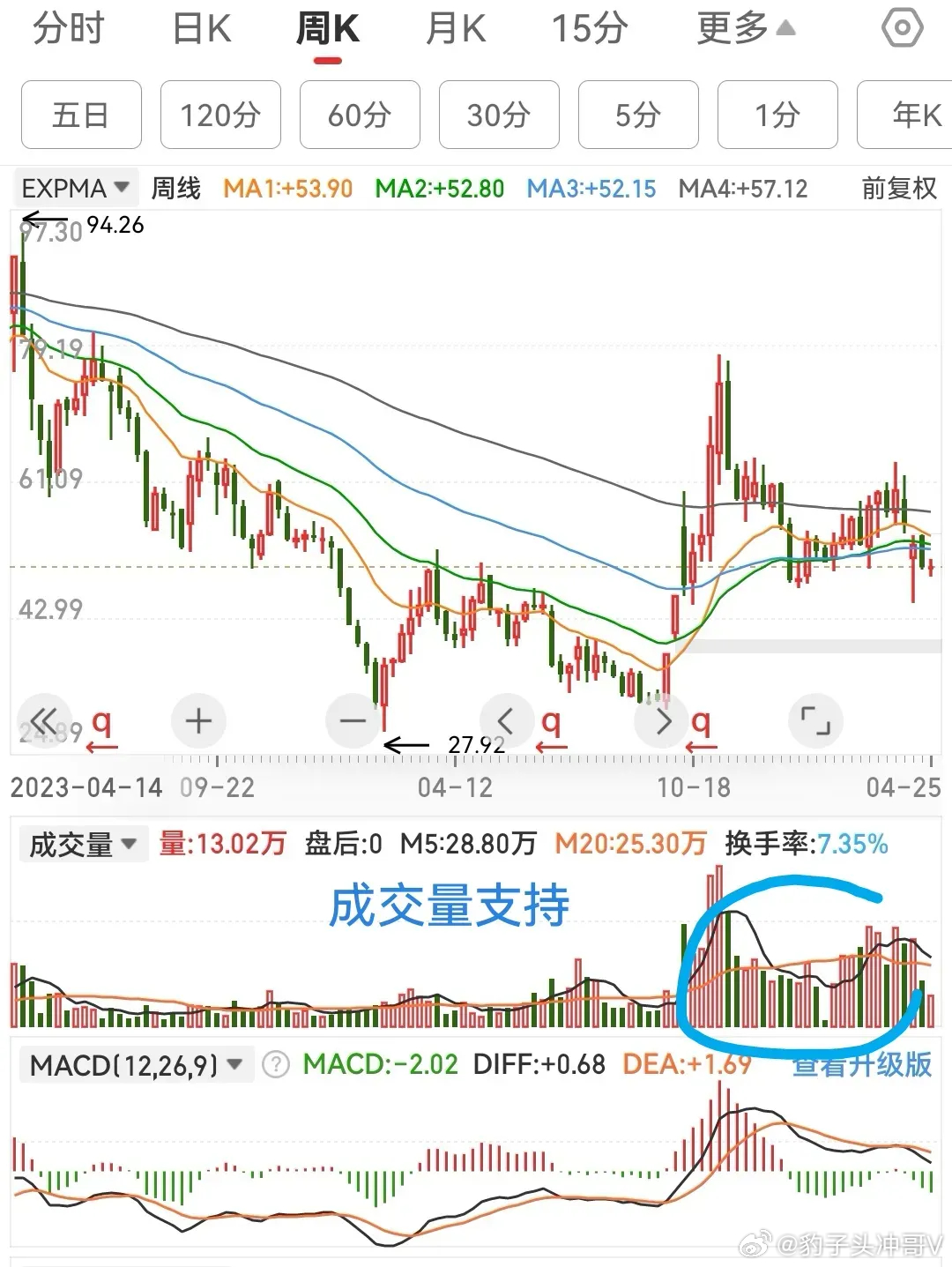Image resolution: width=952 pixels, height=1267 pixels.
Task: Switch to the 5分 period chip
Action: coord(638,115)
